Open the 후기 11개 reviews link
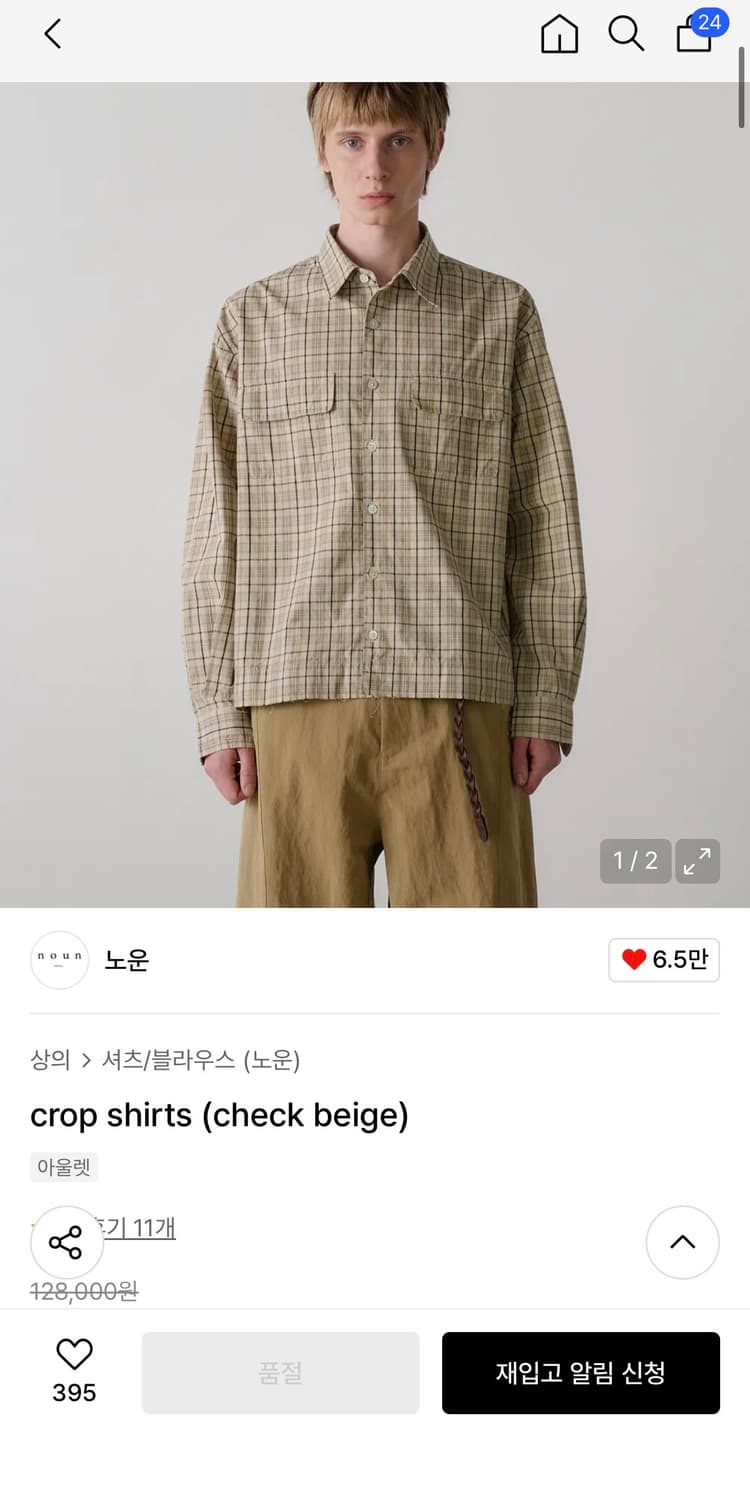 pyautogui.click(x=134, y=1230)
